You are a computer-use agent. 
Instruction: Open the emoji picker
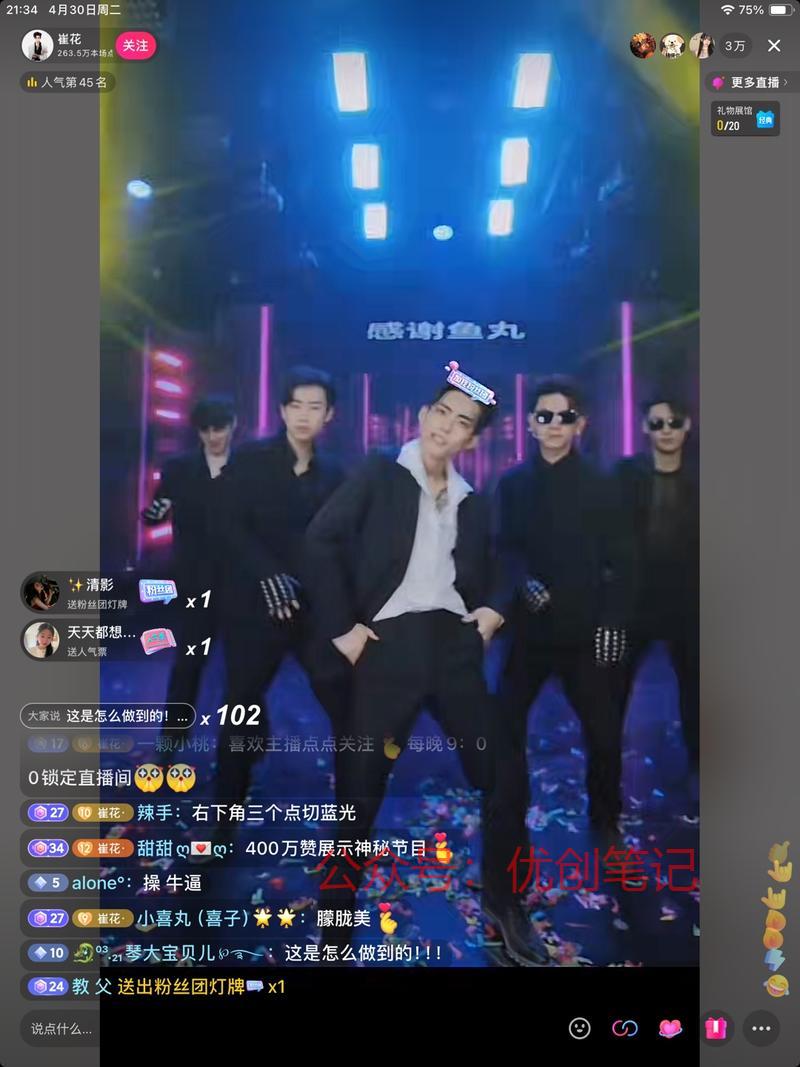pyautogui.click(x=579, y=1028)
